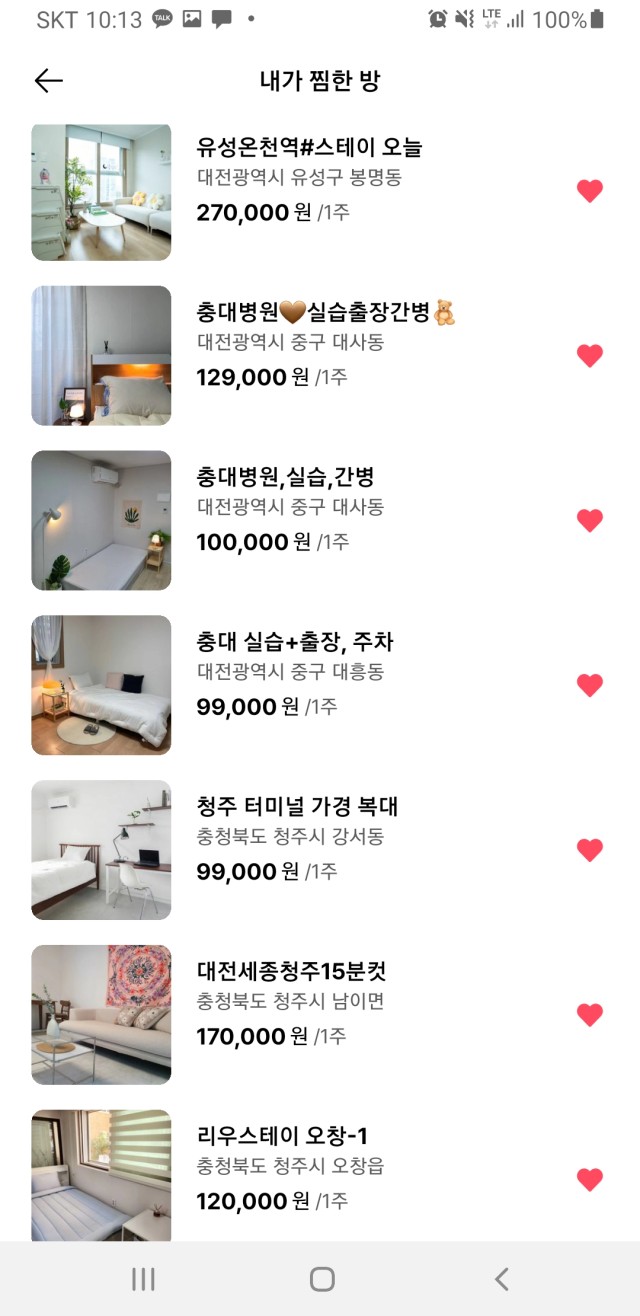This screenshot has width=640, height=1316.
Task: Unlike the 청주 터미널 가경 복대 room
Action: [x=590, y=850]
